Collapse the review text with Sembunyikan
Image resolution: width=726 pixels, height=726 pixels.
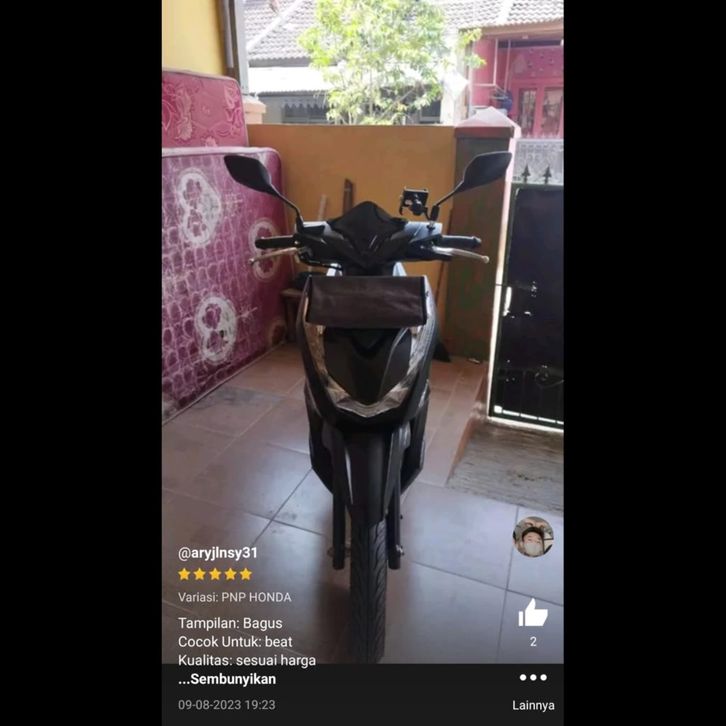pyautogui.click(x=230, y=679)
